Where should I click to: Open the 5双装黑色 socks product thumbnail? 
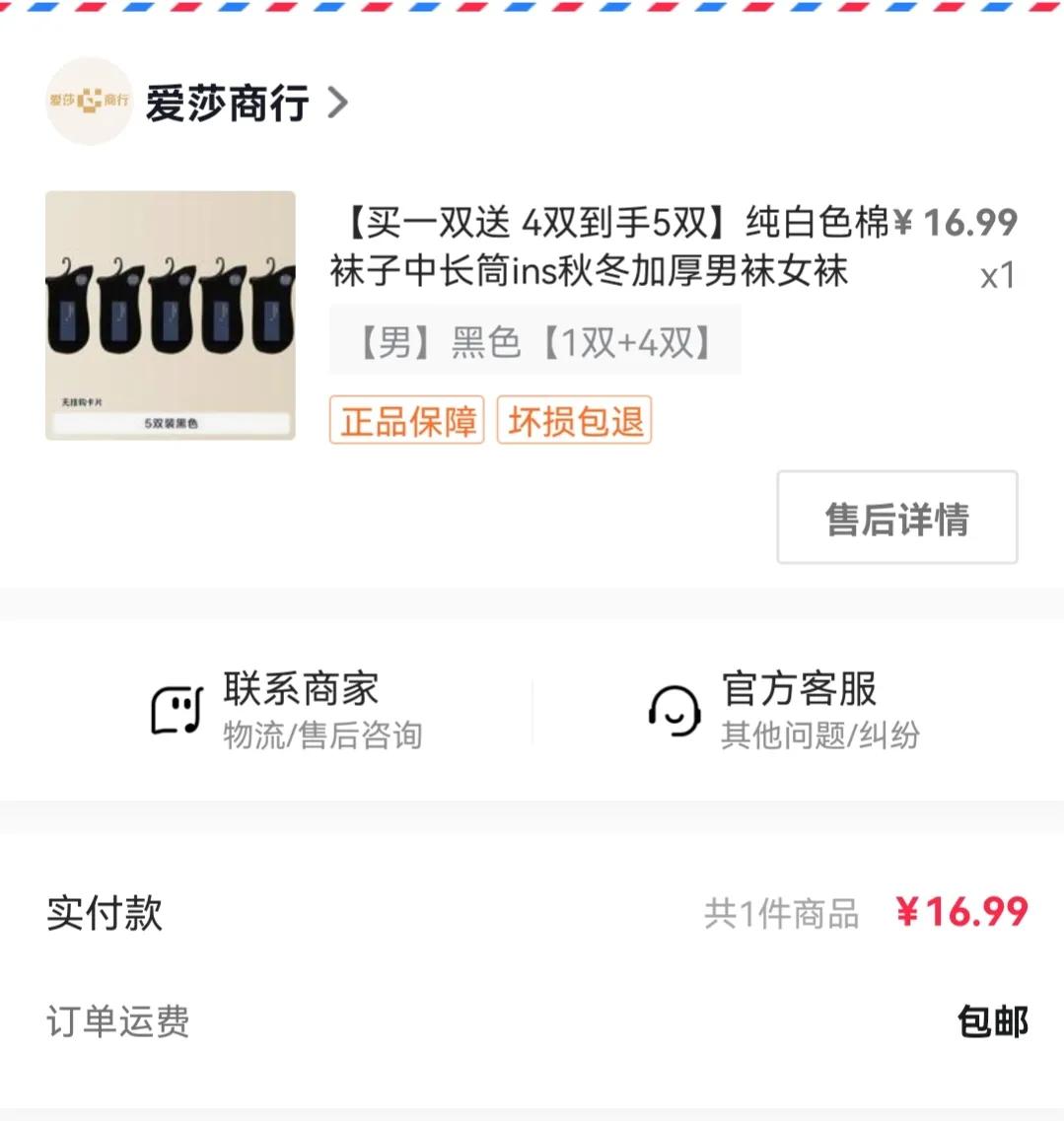(171, 313)
